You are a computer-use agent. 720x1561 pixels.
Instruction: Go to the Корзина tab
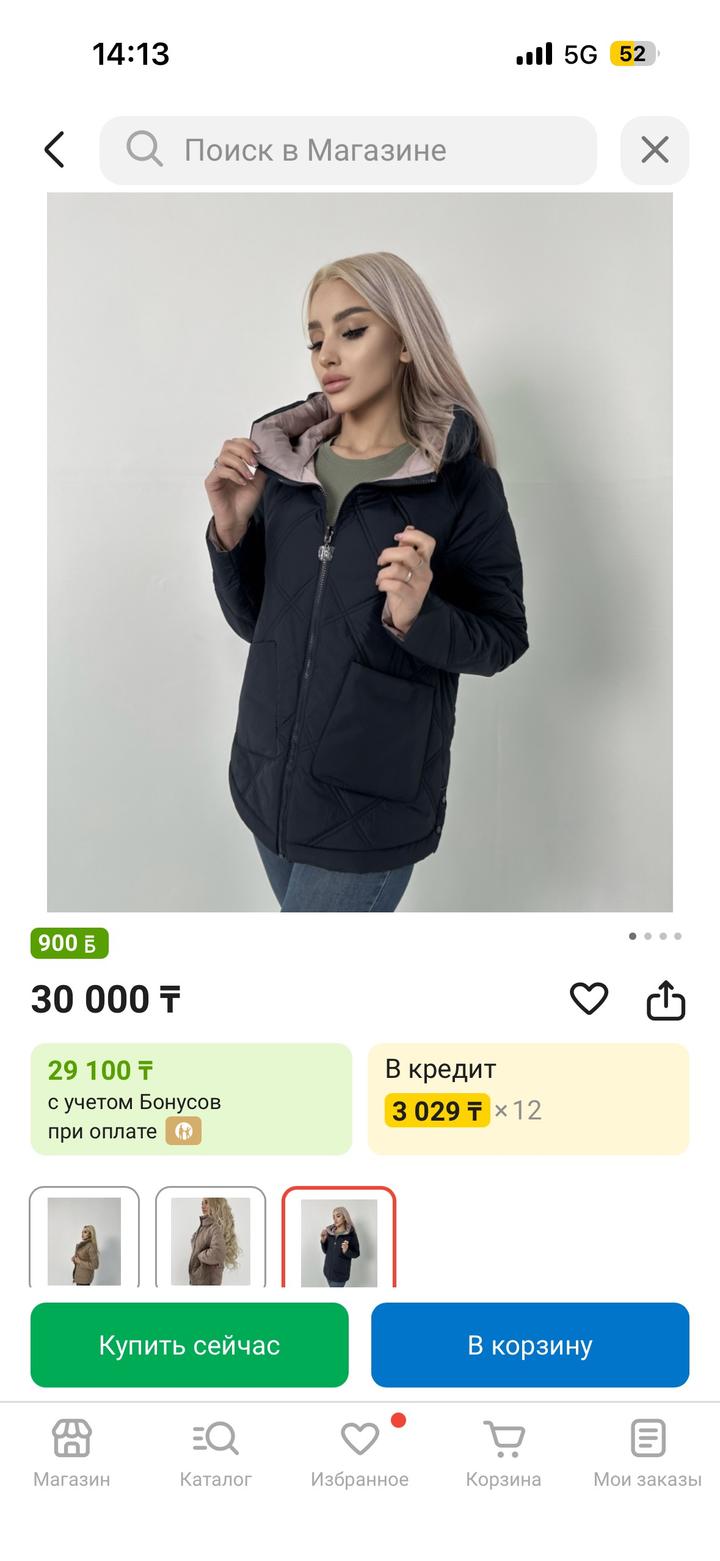tap(504, 1452)
